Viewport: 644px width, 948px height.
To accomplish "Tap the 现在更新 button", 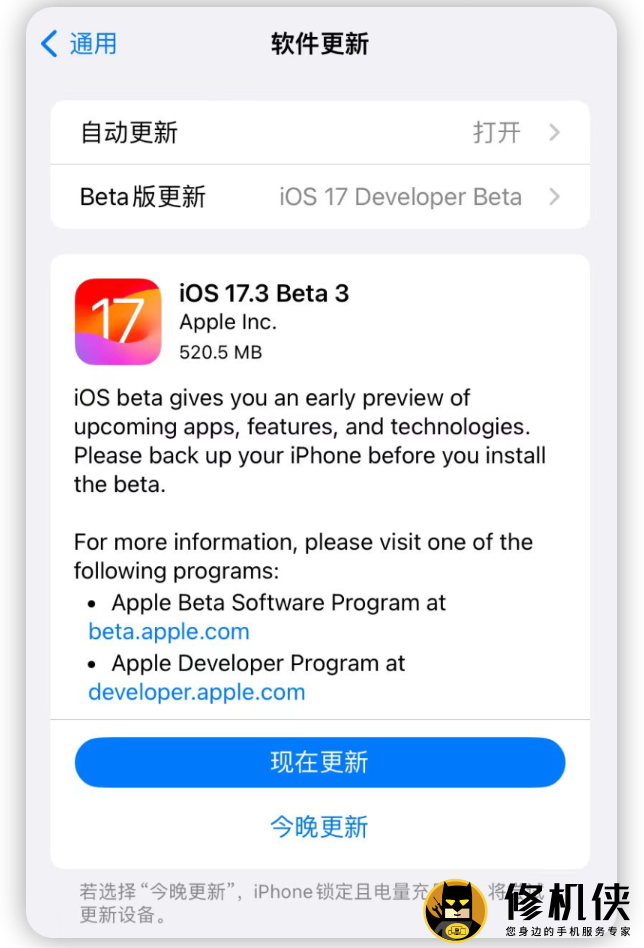I will click(319, 763).
